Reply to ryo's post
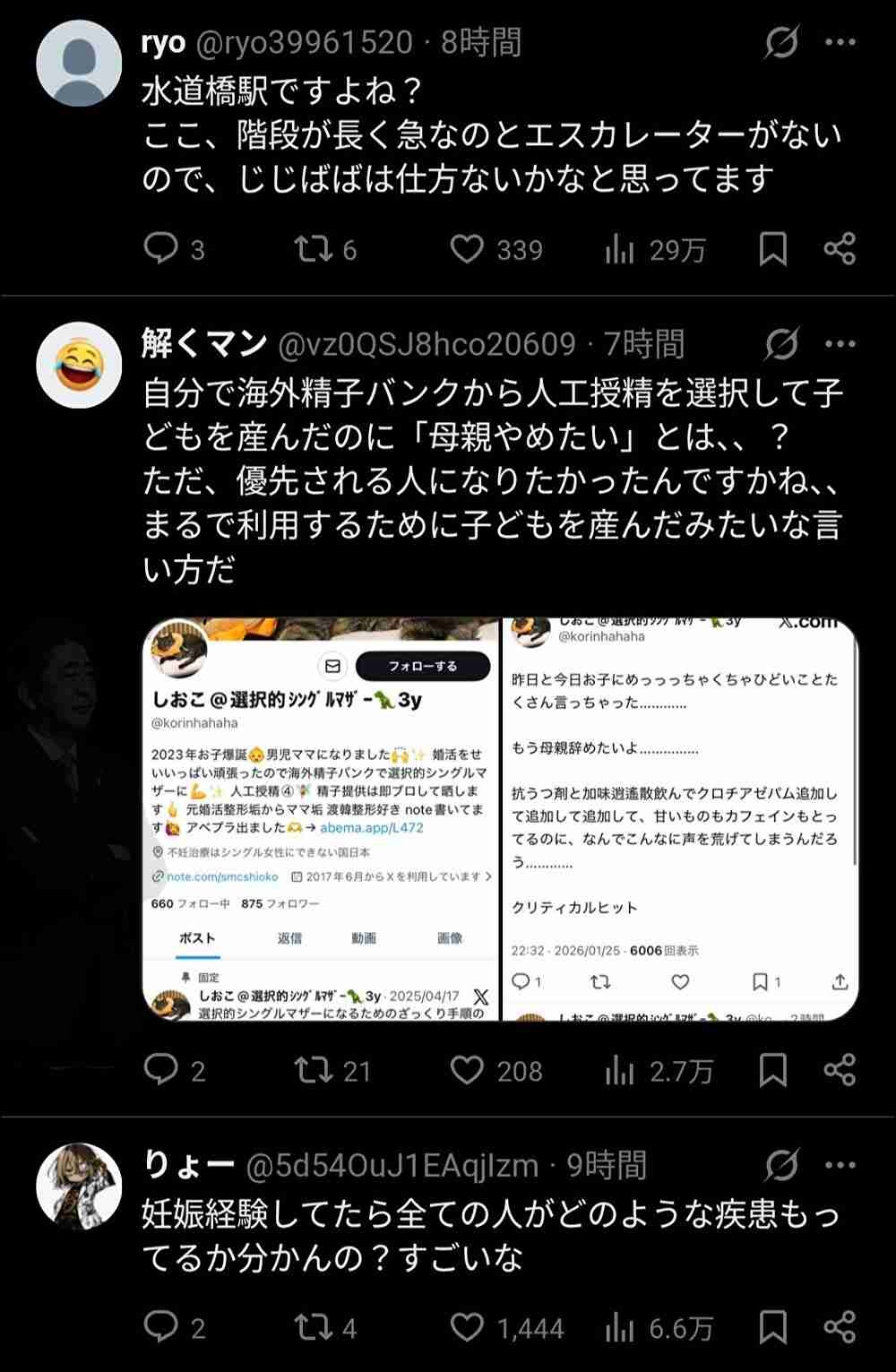The image size is (896, 1372). [x=162, y=248]
